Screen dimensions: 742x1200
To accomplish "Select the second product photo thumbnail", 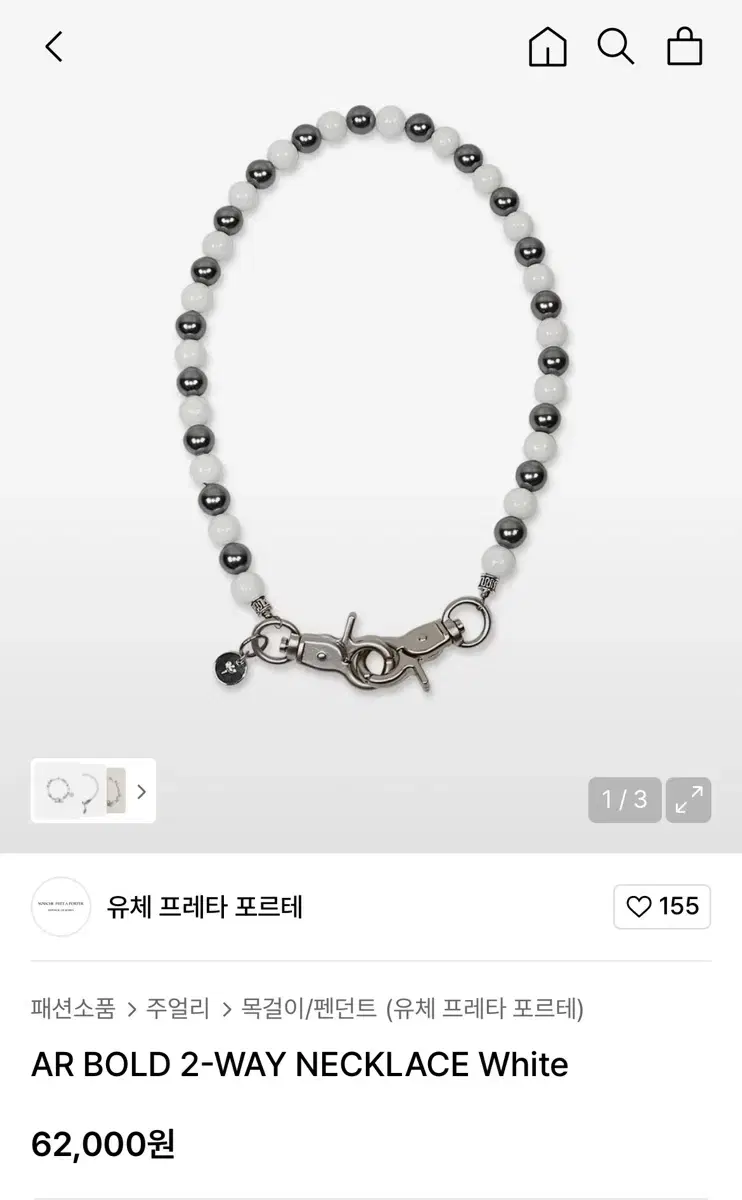I will [89, 791].
